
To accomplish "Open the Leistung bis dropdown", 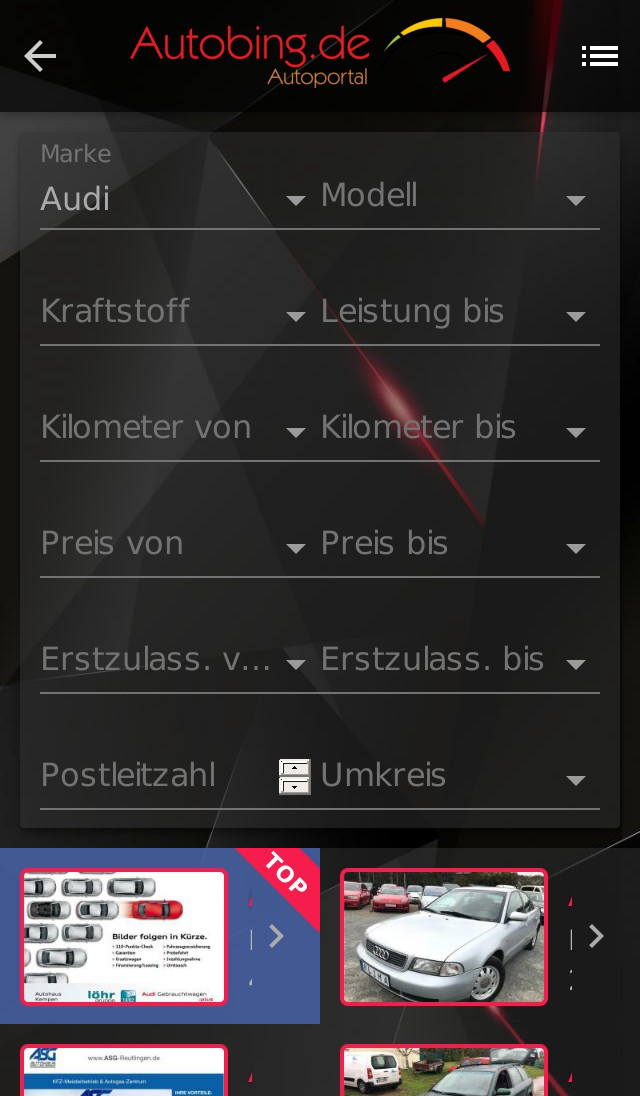I will [459, 313].
